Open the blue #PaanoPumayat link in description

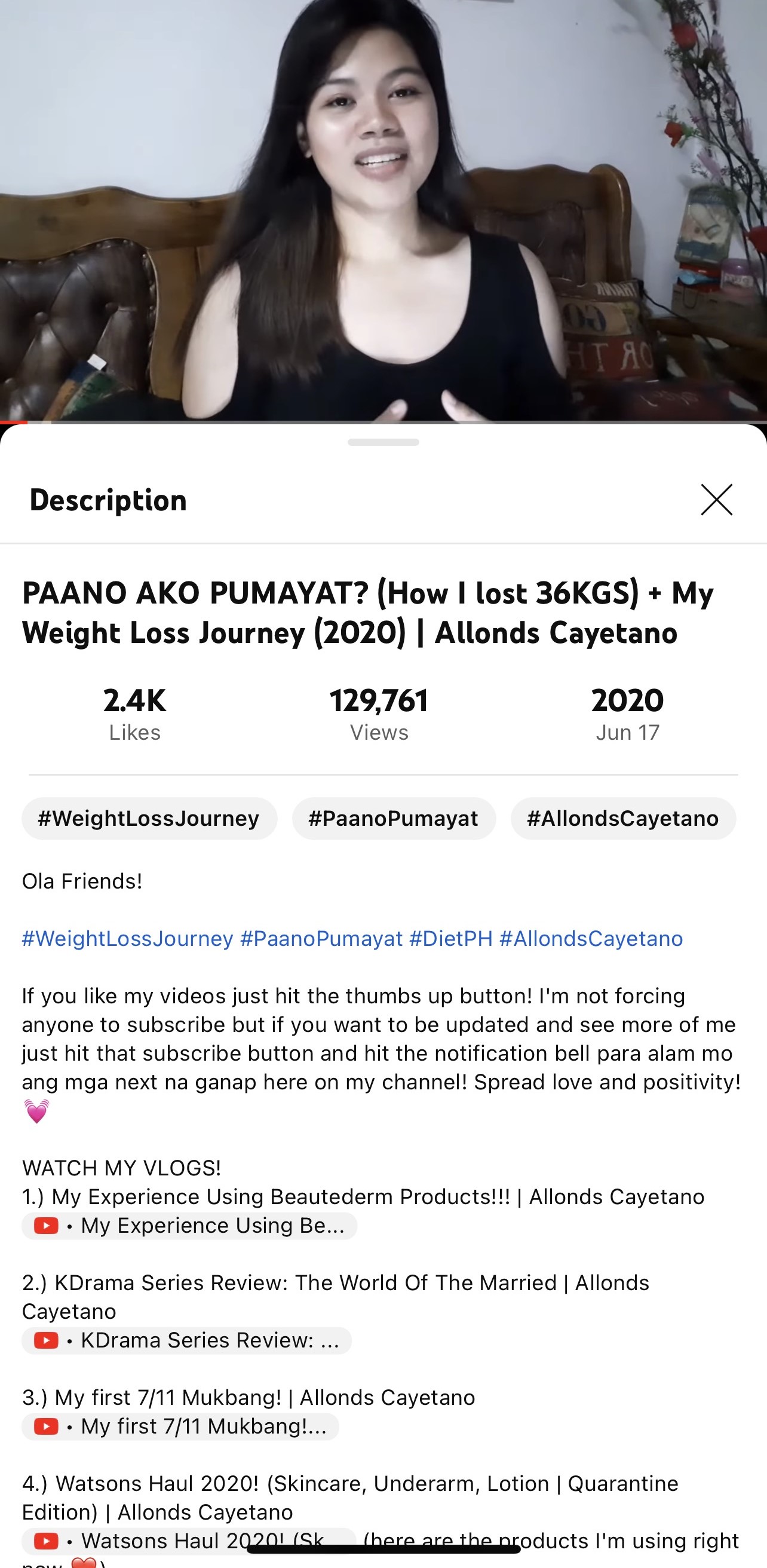click(321, 939)
